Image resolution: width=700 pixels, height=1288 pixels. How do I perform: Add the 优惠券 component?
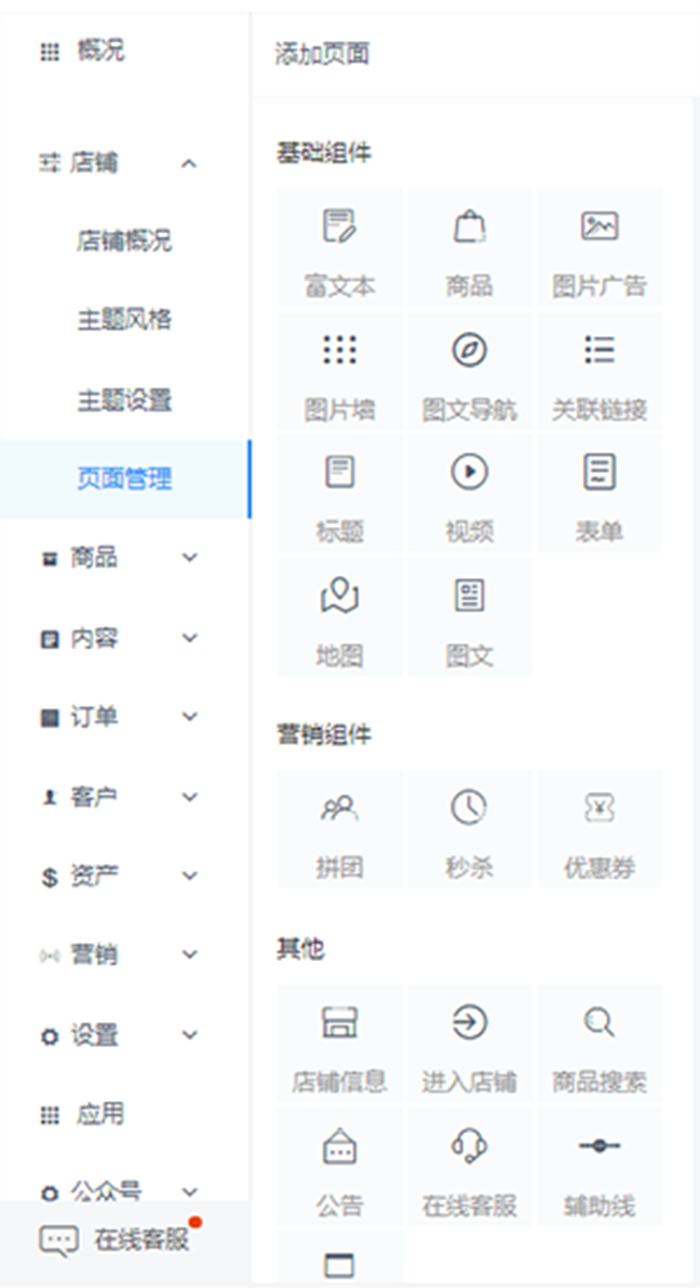click(x=600, y=829)
